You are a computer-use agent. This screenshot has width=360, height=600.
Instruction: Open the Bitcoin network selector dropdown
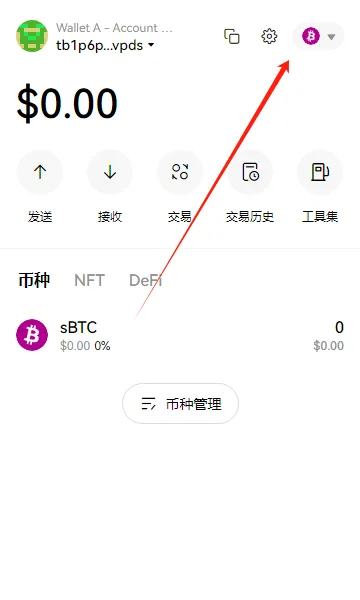click(318, 36)
